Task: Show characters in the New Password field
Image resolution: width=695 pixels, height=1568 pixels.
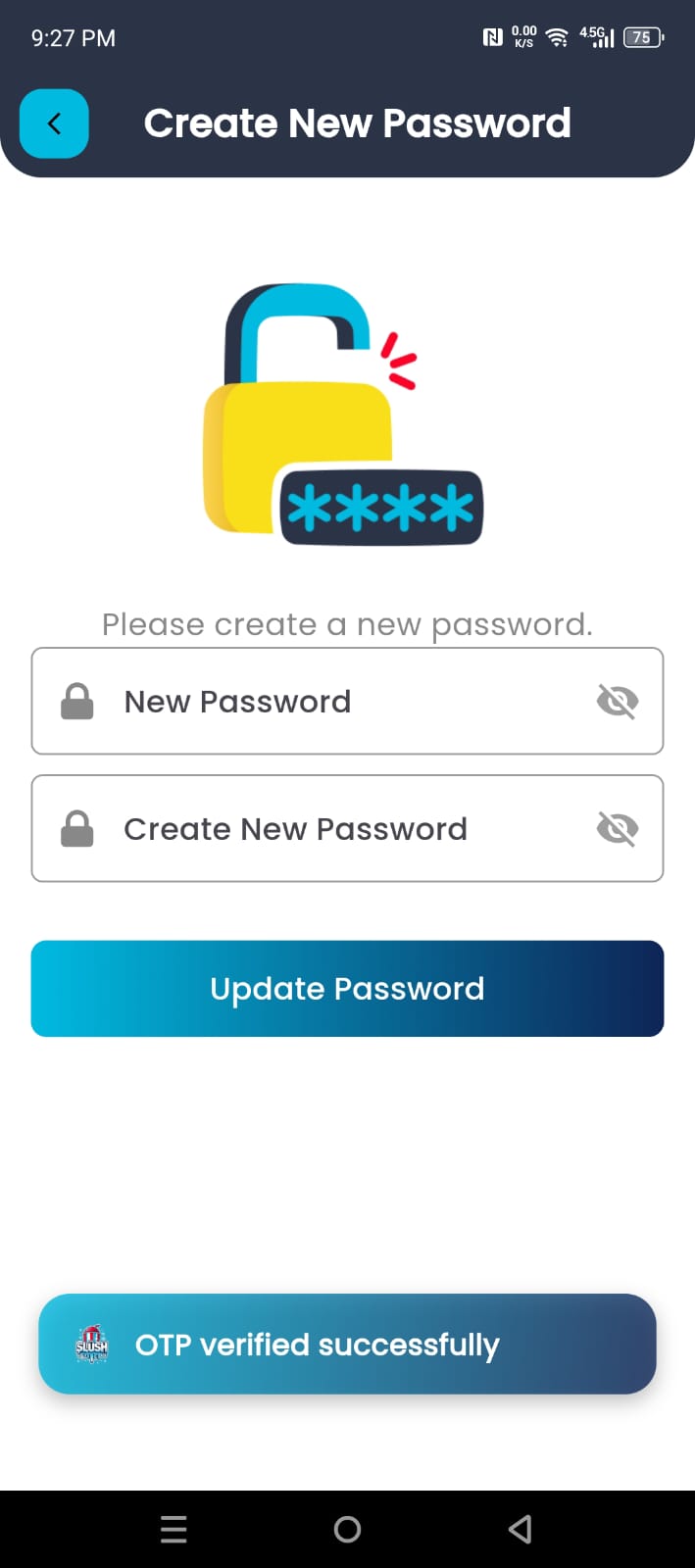Action: pyautogui.click(x=618, y=702)
